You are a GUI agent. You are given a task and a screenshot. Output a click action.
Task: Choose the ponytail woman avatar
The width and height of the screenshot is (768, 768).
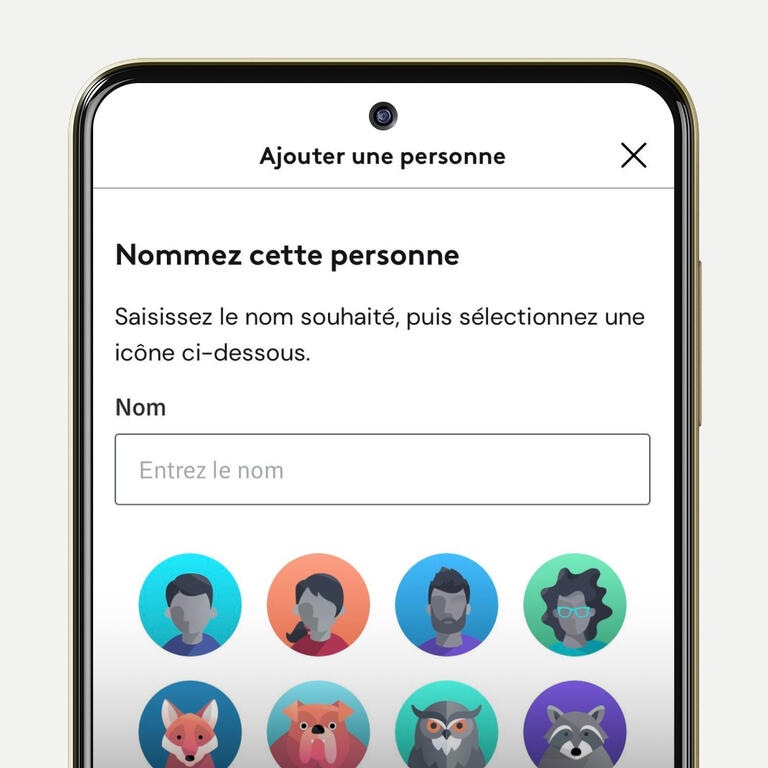click(x=318, y=604)
